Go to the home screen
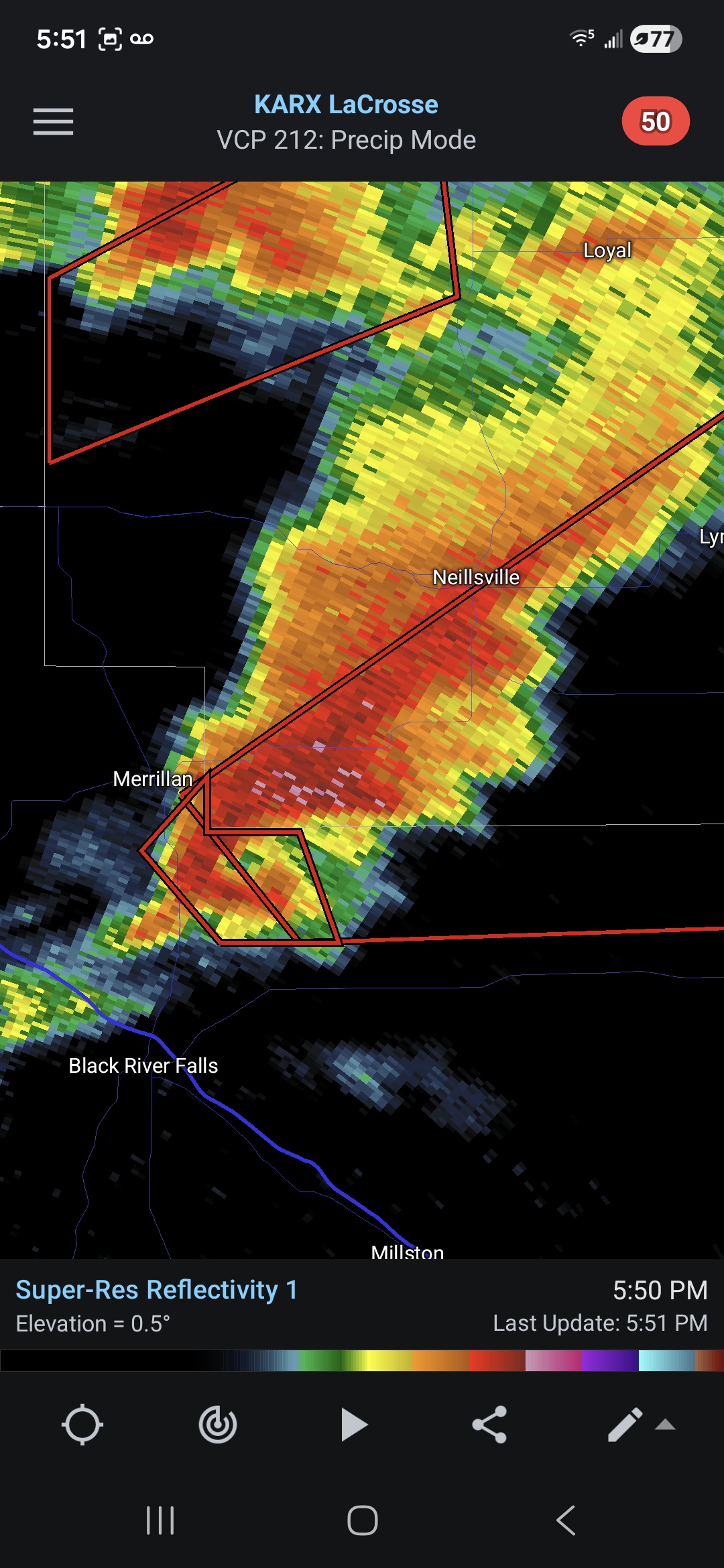 point(362,1520)
